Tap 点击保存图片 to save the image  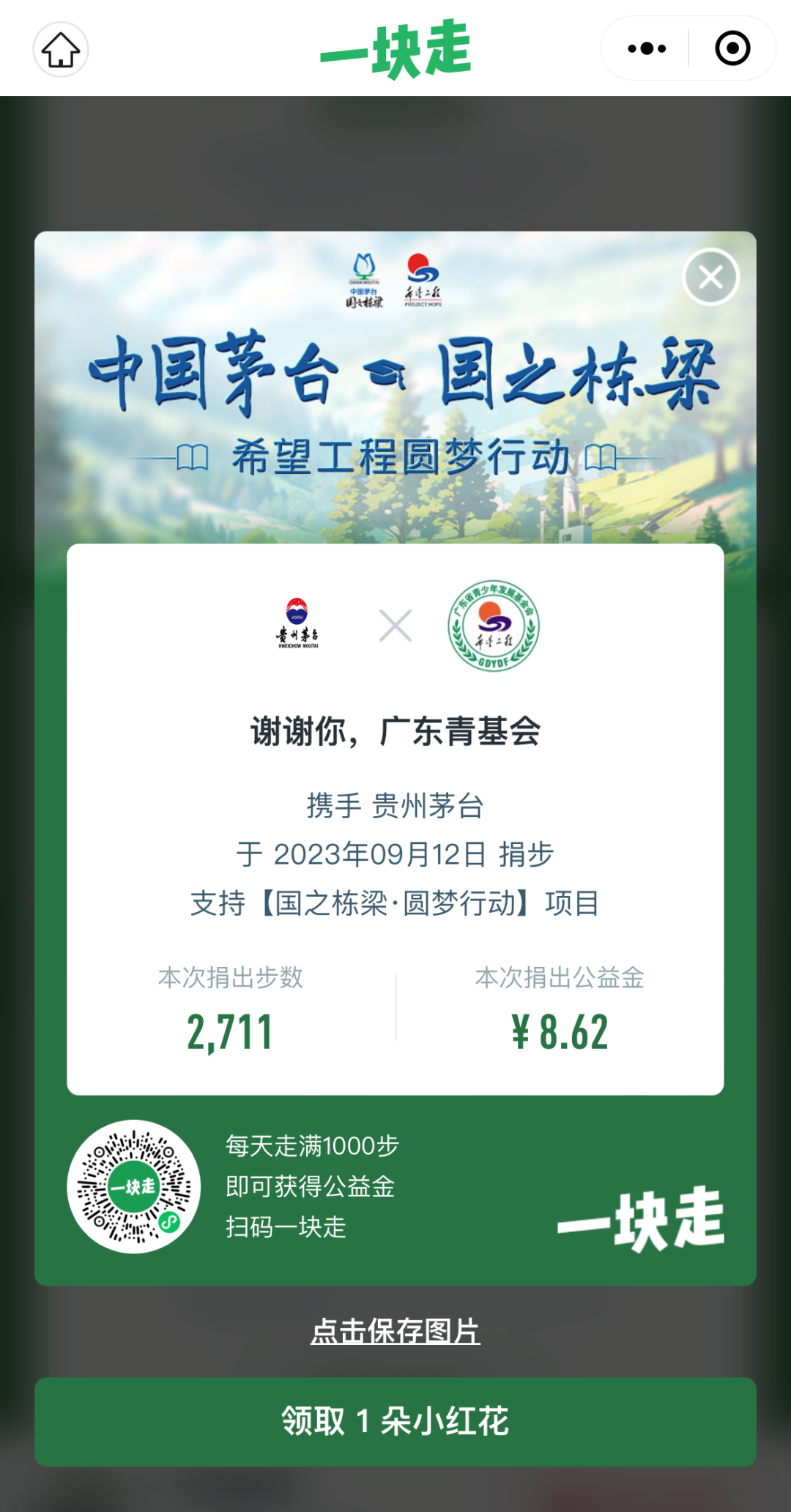click(x=395, y=1331)
